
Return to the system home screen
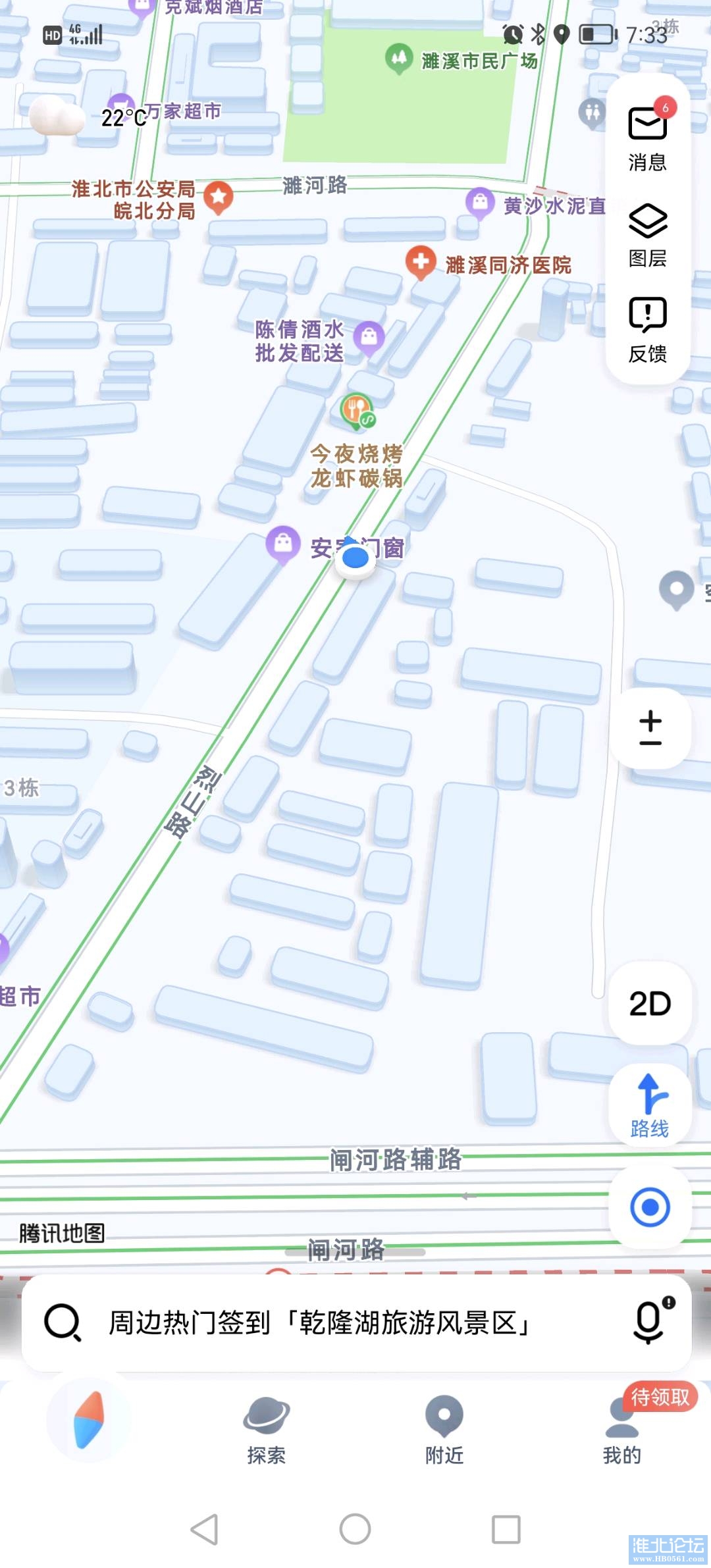pos(355,1529)
